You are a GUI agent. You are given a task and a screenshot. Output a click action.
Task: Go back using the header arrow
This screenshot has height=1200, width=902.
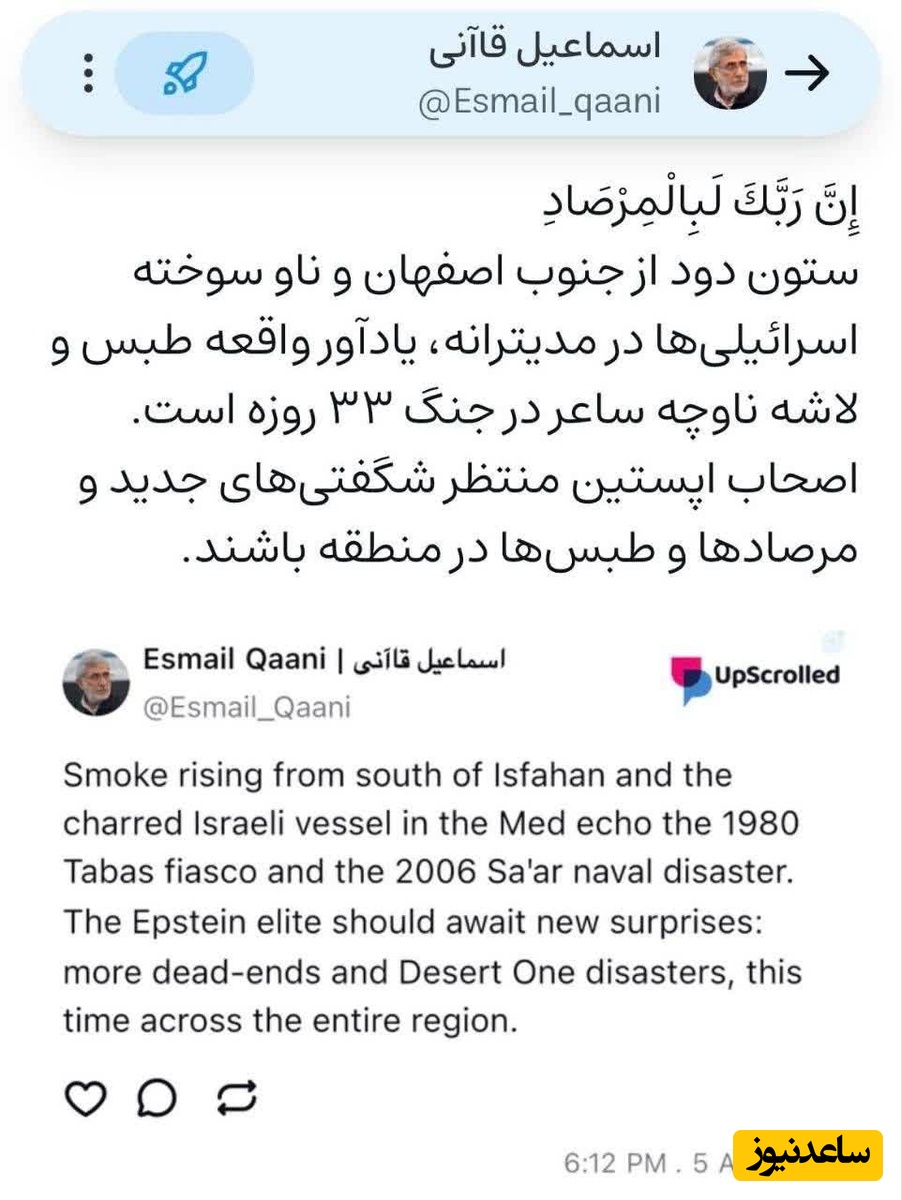coord(806,73)
